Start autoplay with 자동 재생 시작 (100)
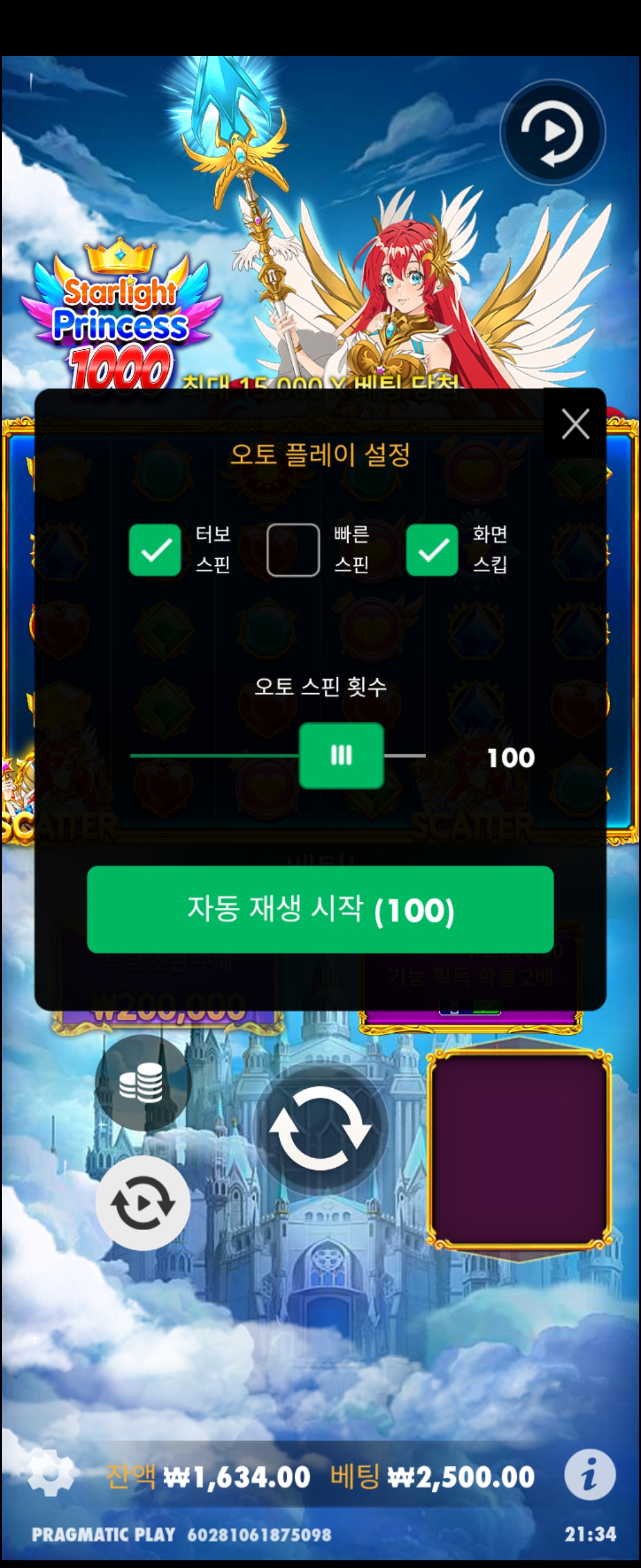Viewport: 641px width, 1568px height. tap(320, 909)
